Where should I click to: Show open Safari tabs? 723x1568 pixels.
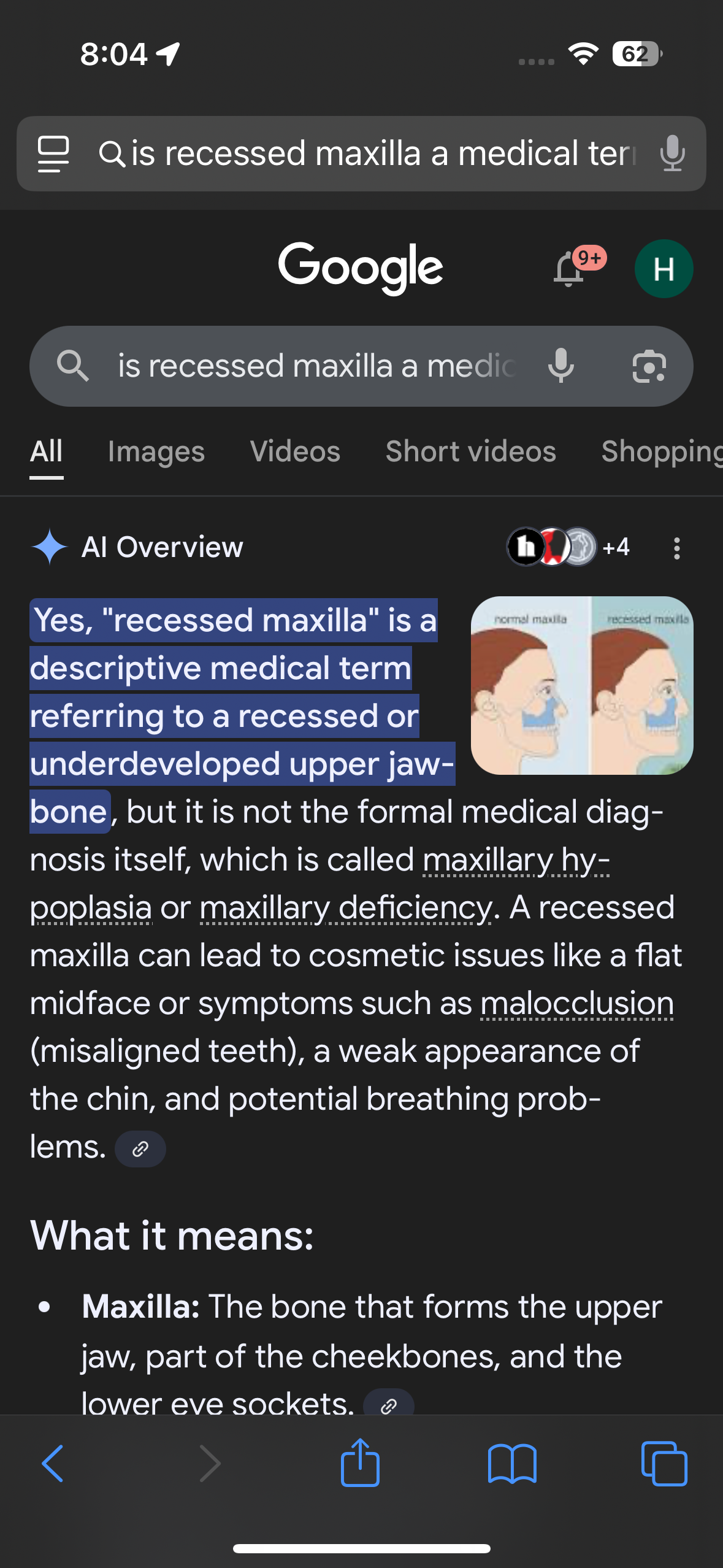[x=664, y=1463]
